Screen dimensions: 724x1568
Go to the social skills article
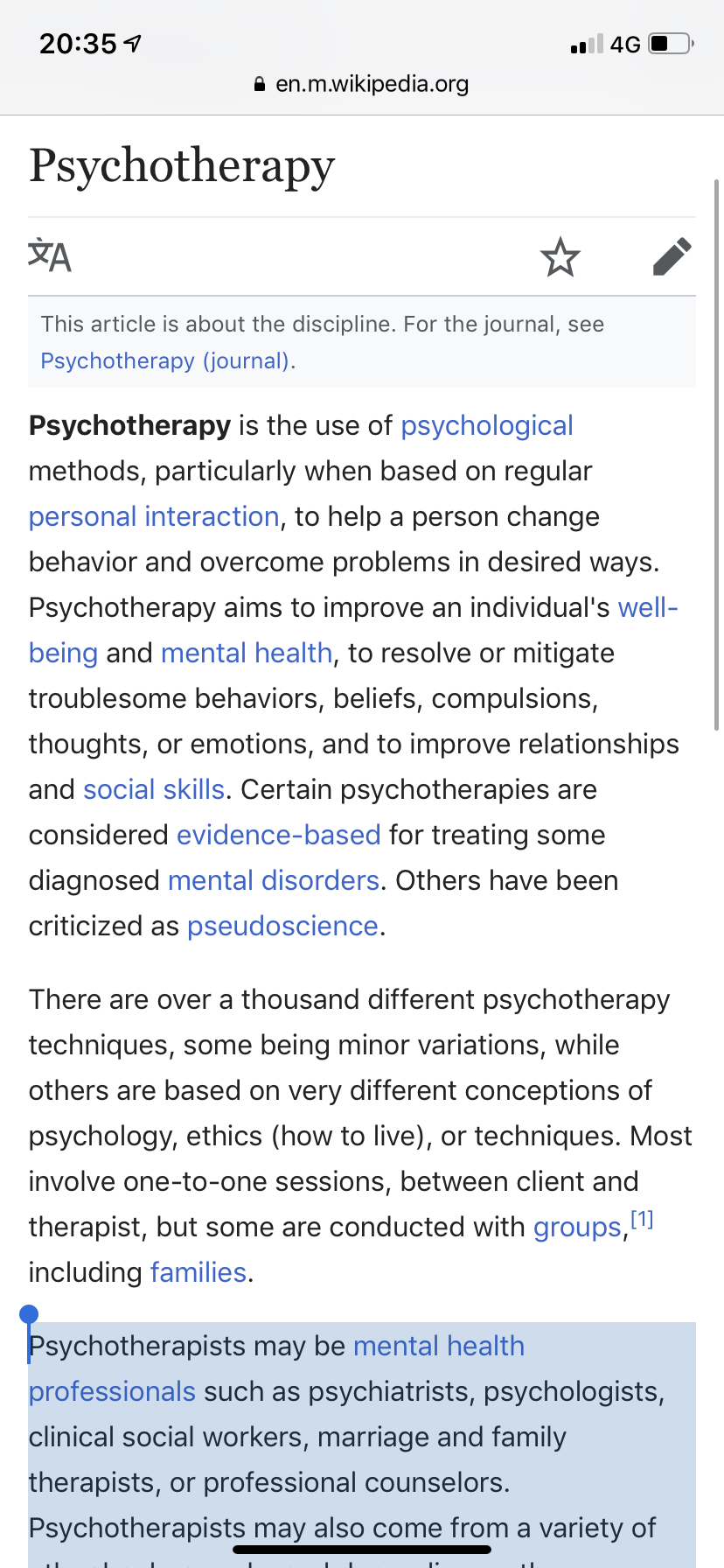(x=154, y=789)
